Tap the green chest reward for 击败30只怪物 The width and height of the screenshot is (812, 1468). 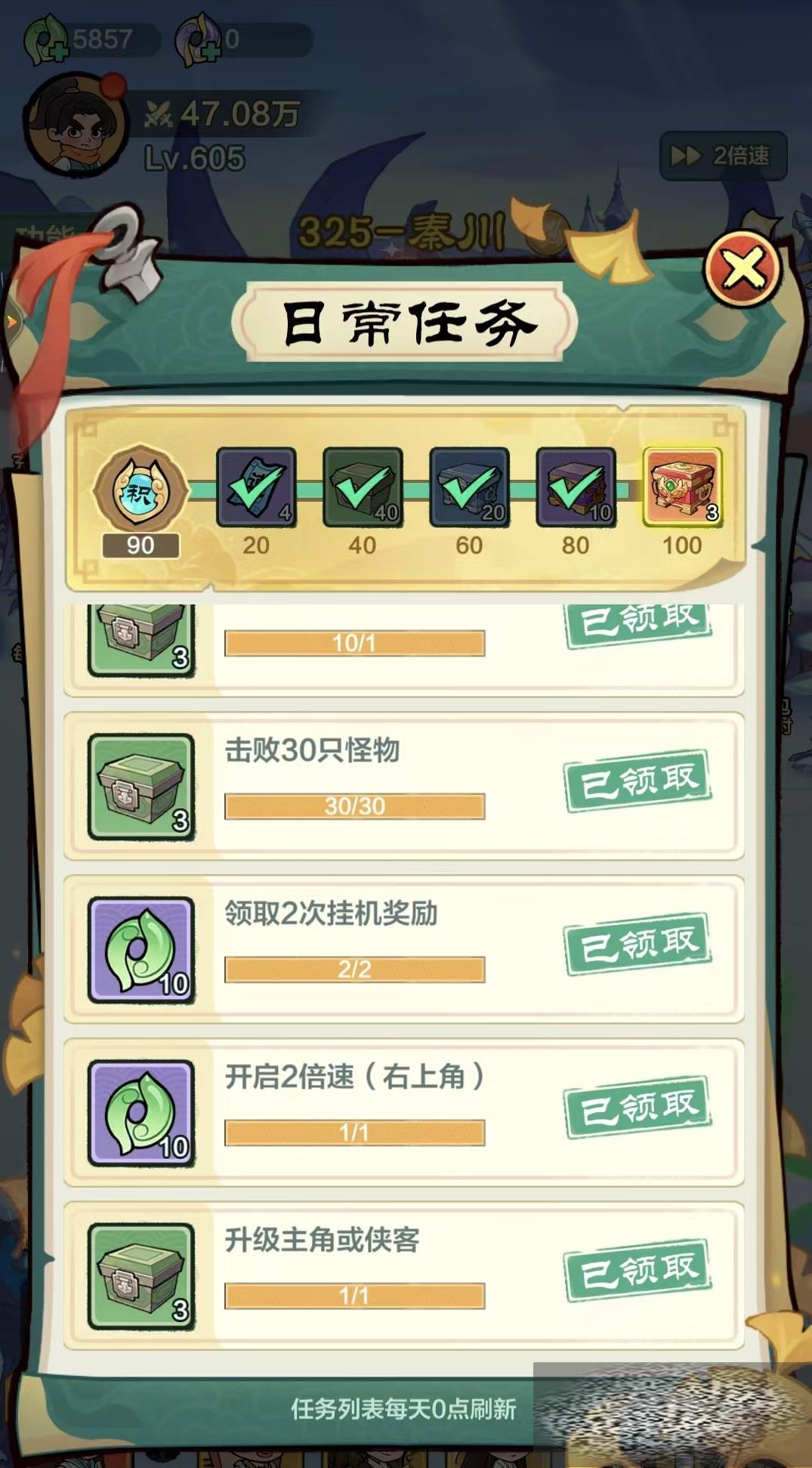pos(141,787)
